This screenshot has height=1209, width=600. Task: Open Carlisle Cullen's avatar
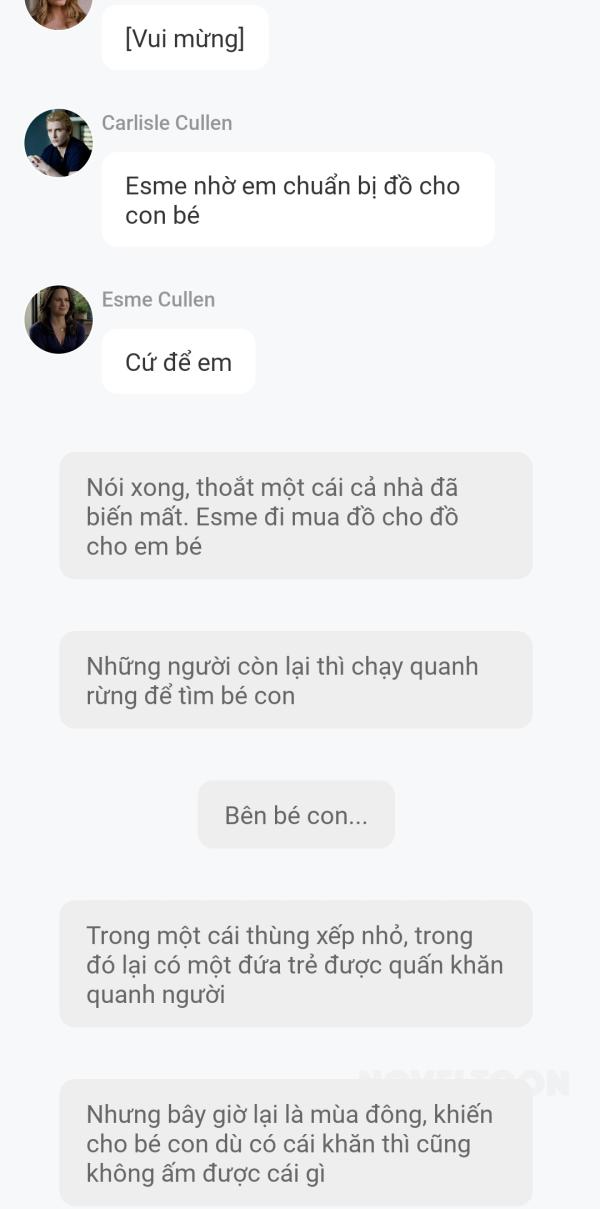coord(58,143)
